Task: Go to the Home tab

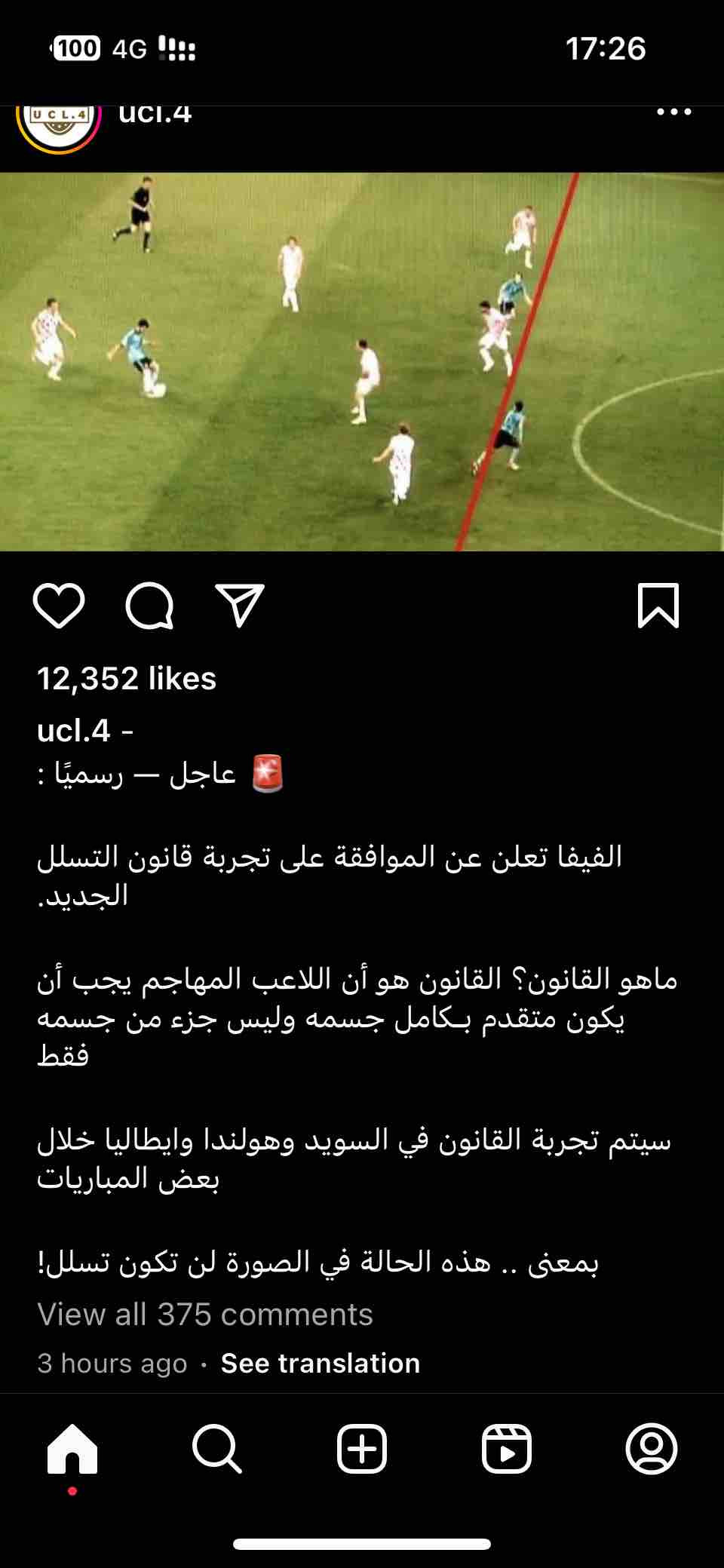Action: pos(72,1449)
